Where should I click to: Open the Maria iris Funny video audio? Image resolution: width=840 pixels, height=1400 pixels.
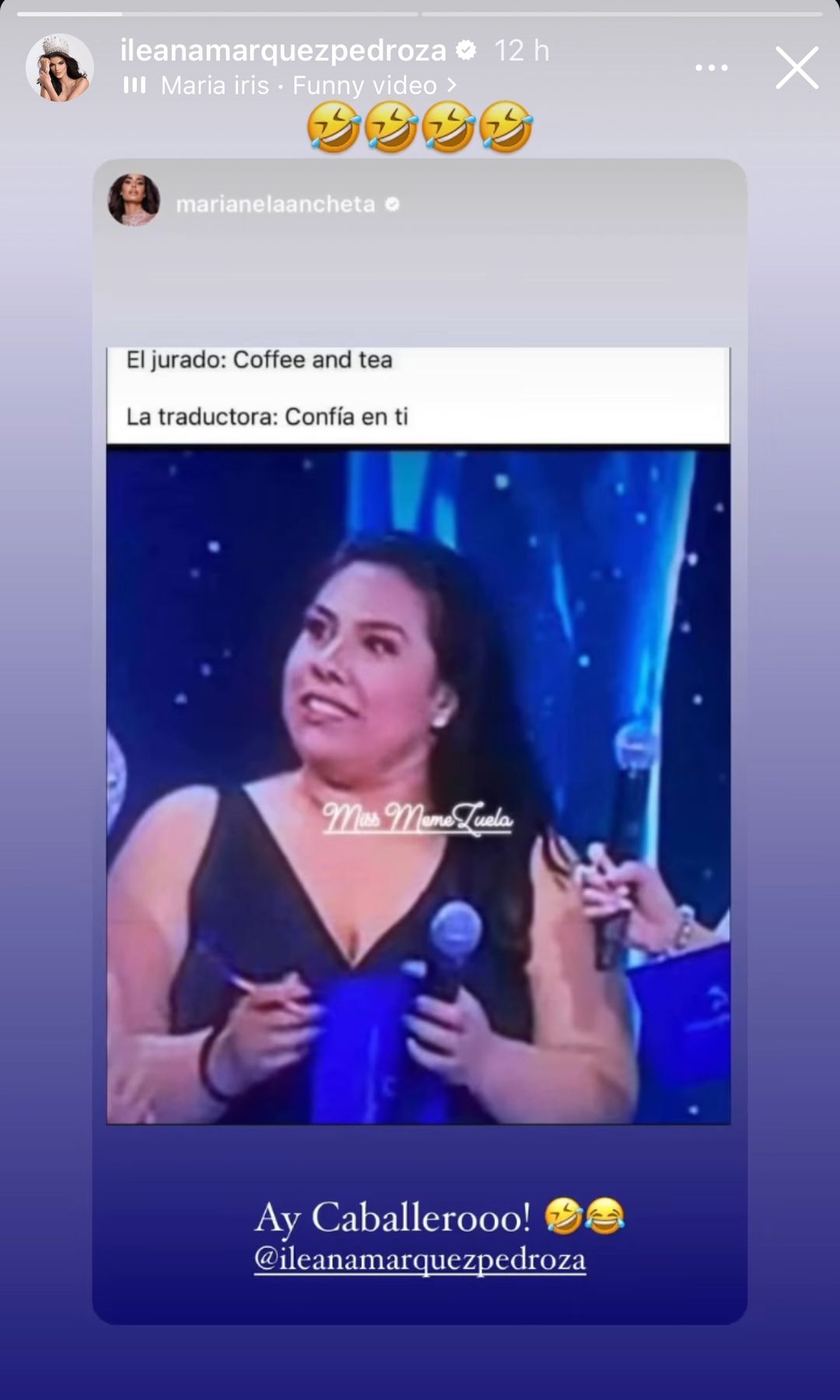[299, 86]
